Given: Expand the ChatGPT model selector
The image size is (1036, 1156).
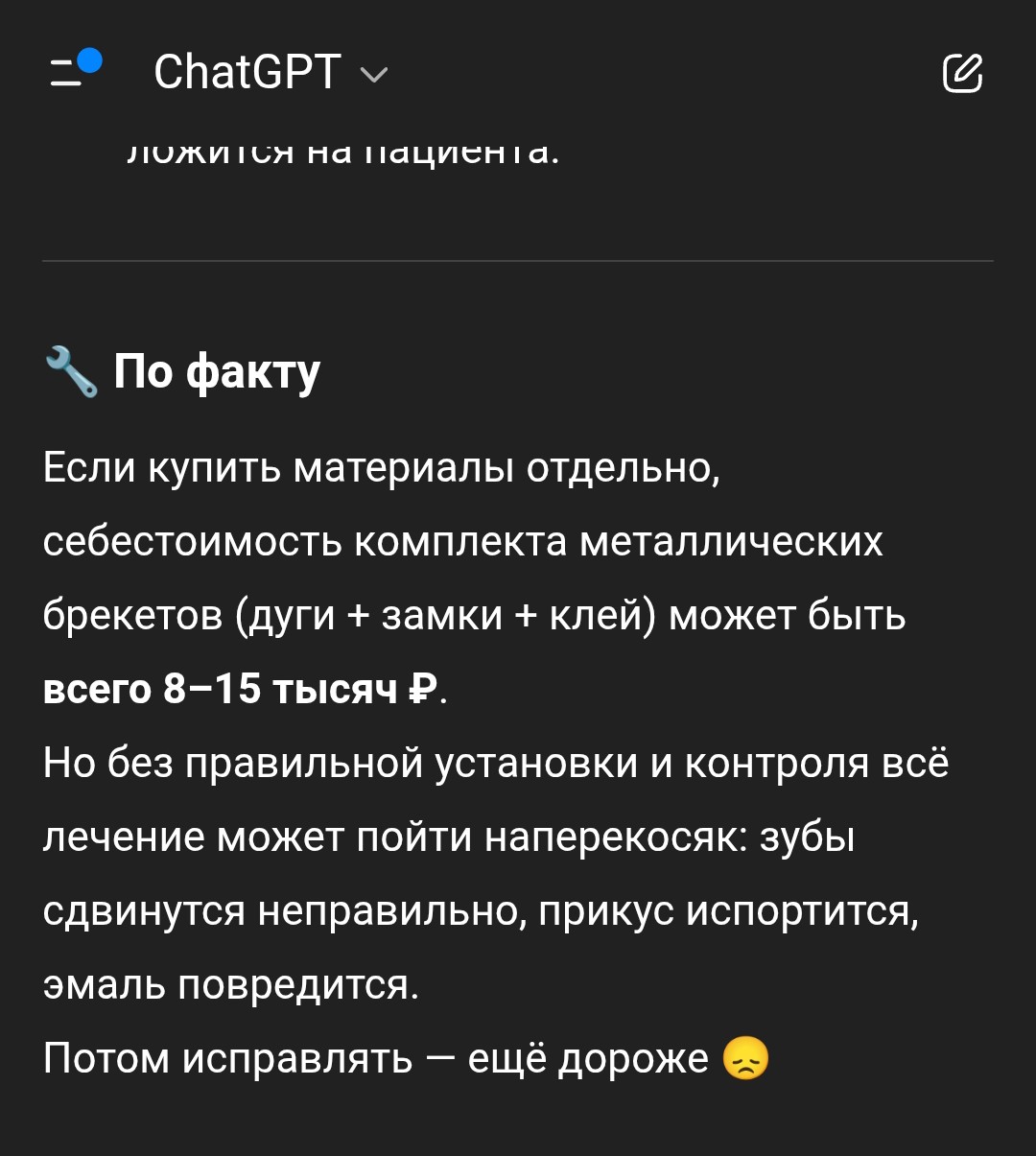Looking at the screenshot, I should (x=271, y=73).
